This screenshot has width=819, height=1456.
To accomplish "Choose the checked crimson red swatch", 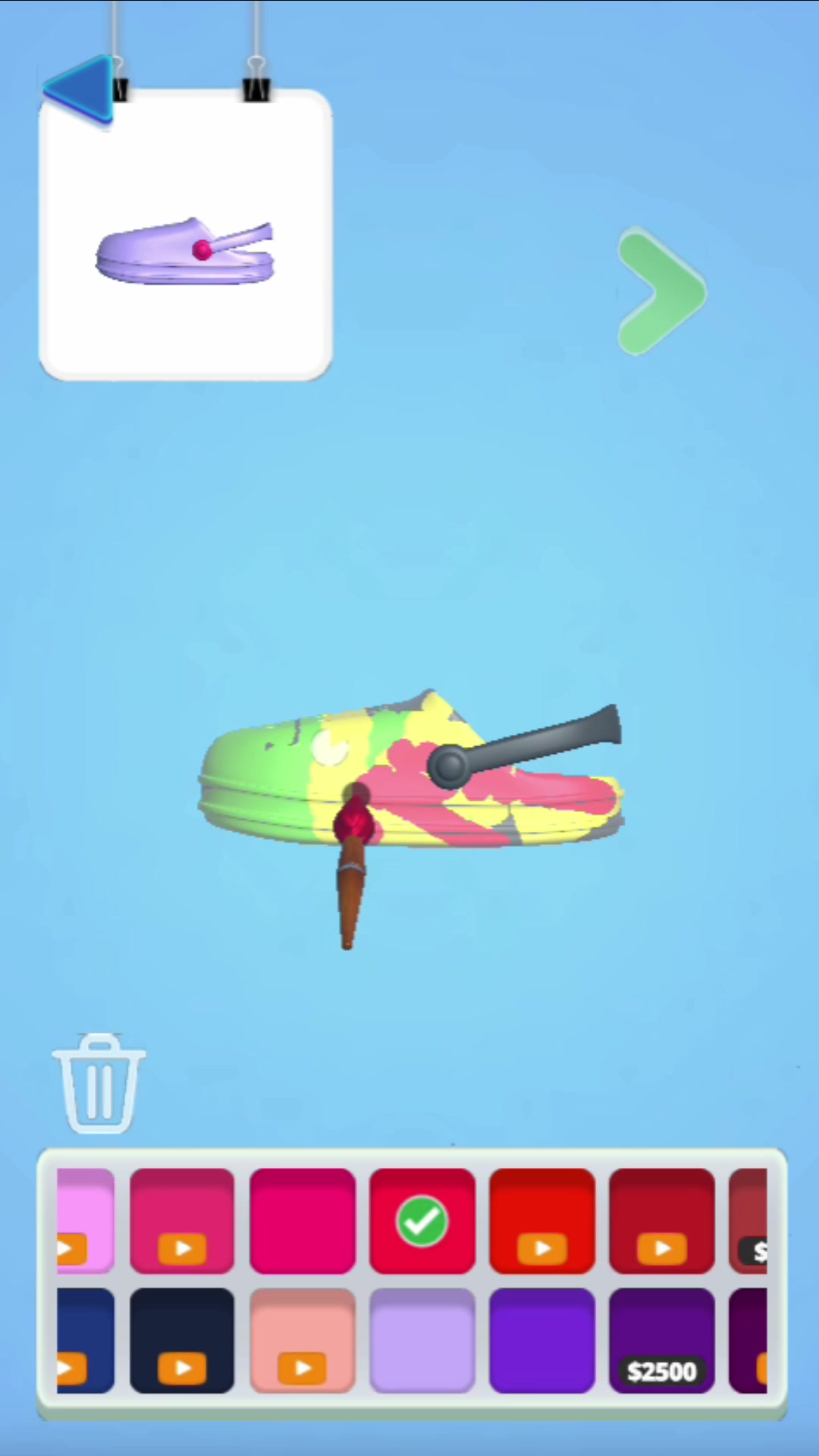I will pos(422,1220).
